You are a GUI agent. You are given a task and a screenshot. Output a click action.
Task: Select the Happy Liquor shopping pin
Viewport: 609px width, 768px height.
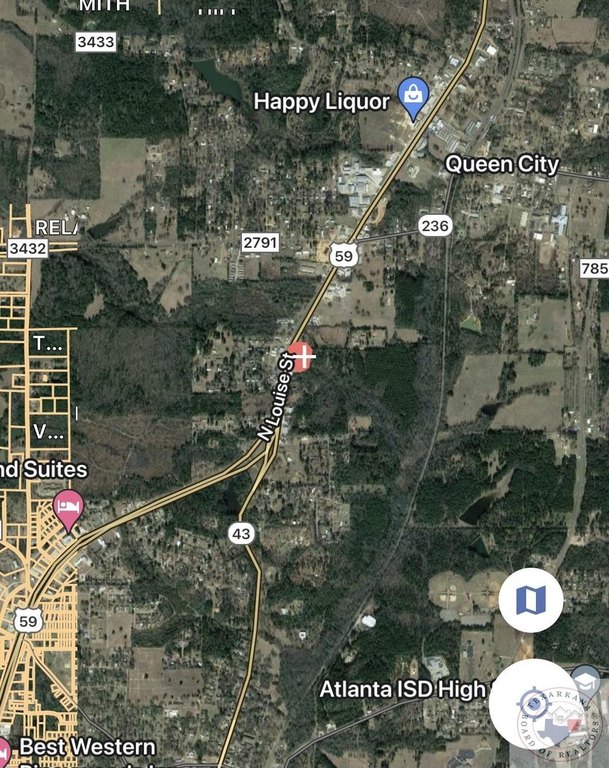(x=412, y=97)
